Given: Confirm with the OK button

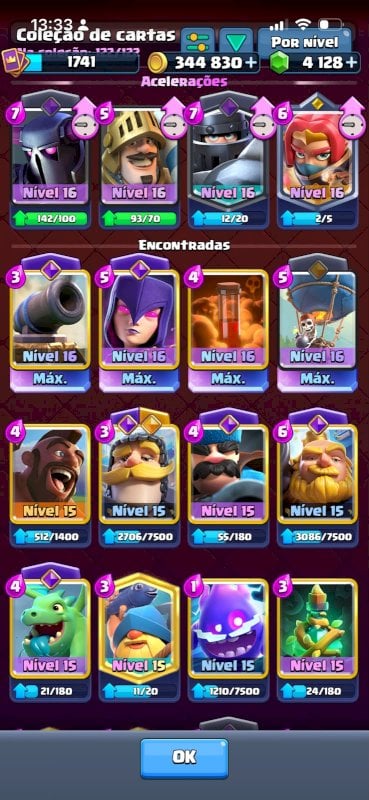Looking at the screenshot, I should click(x=184, y=758).
